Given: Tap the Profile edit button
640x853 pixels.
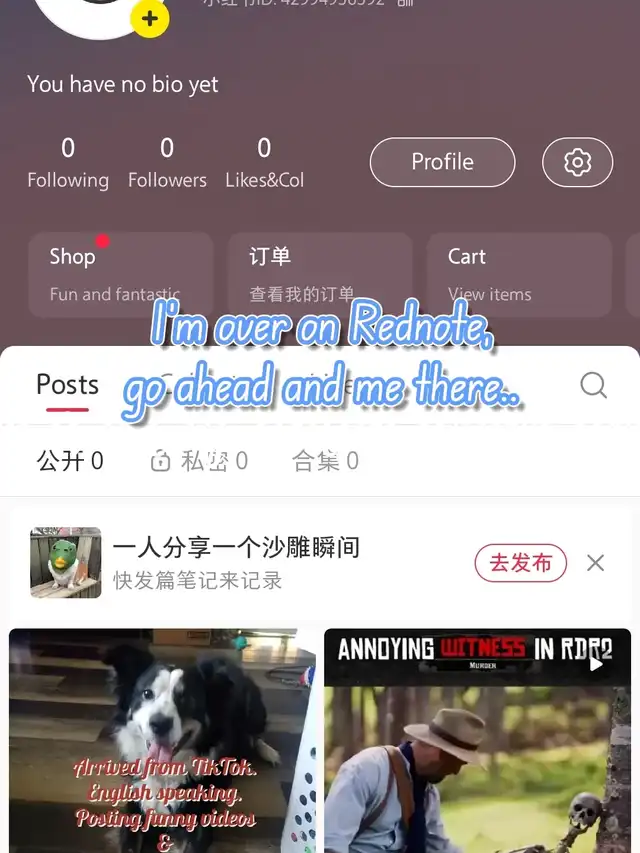Looking at the screenshot, I should point(442,162).
